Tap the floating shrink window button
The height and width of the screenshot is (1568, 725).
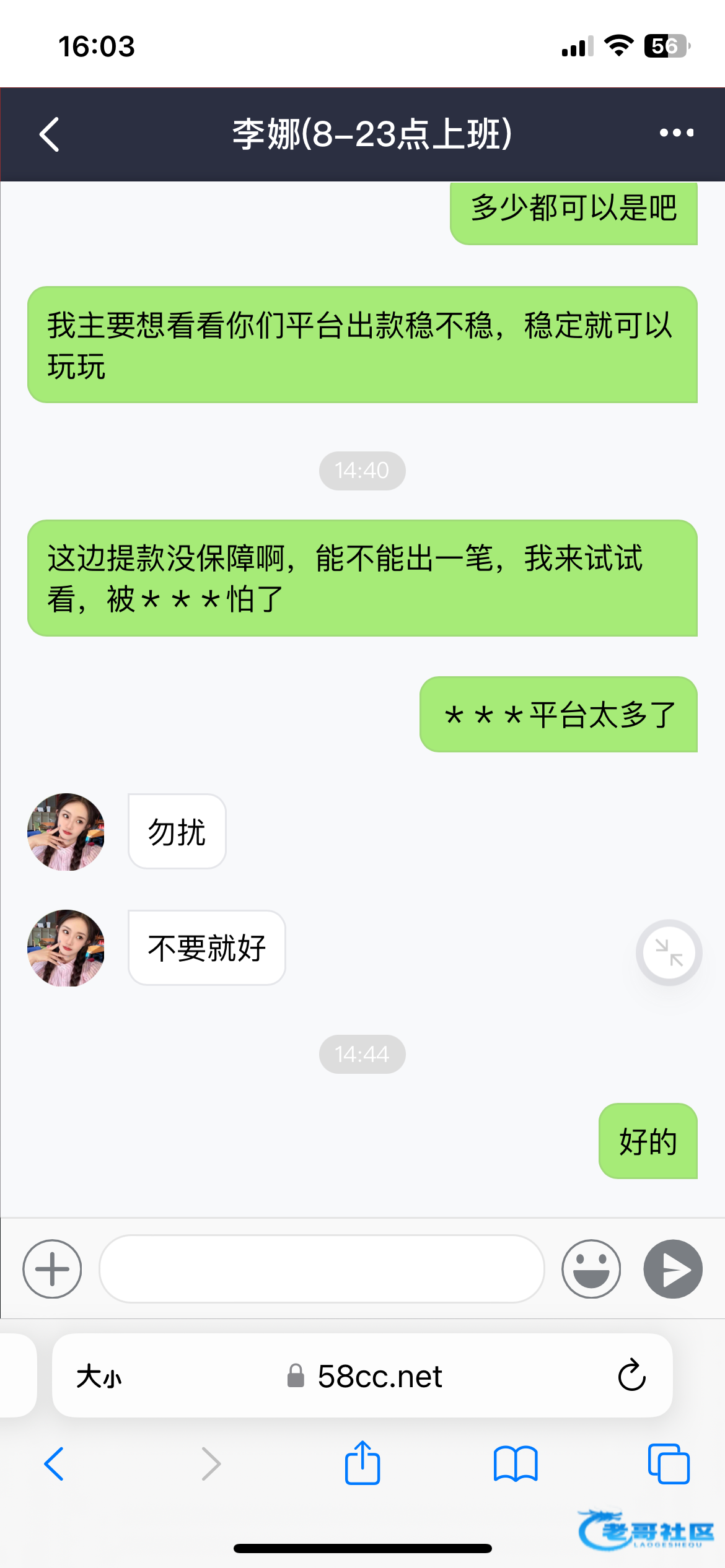click(669, 952)
